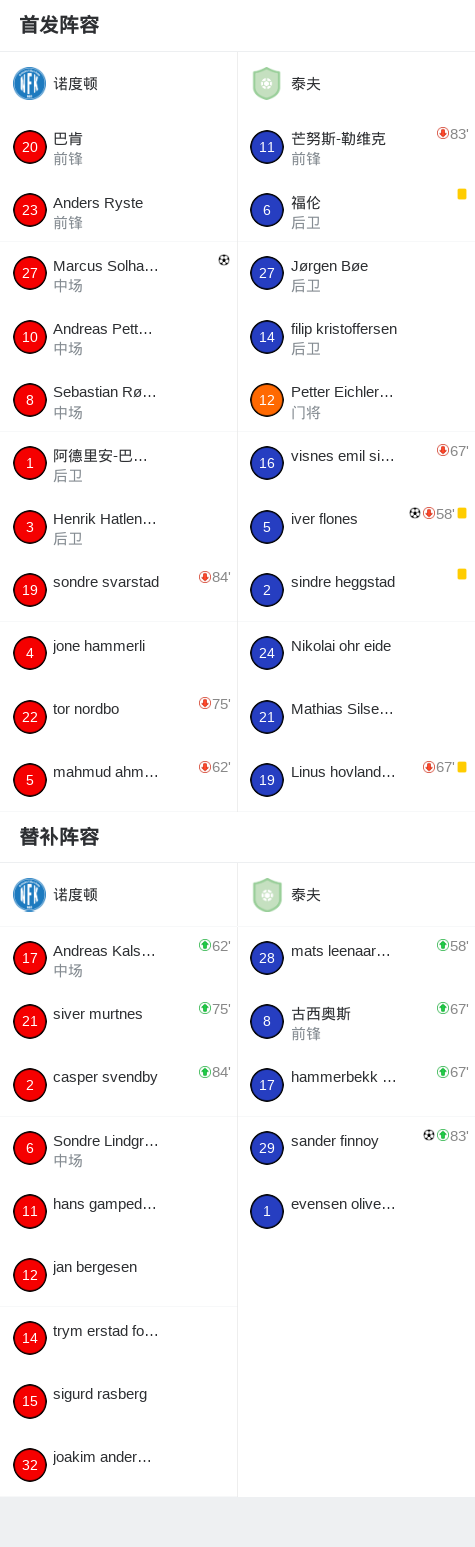
Task: View Anders Ryste's player profile
Action: [118, 210]
